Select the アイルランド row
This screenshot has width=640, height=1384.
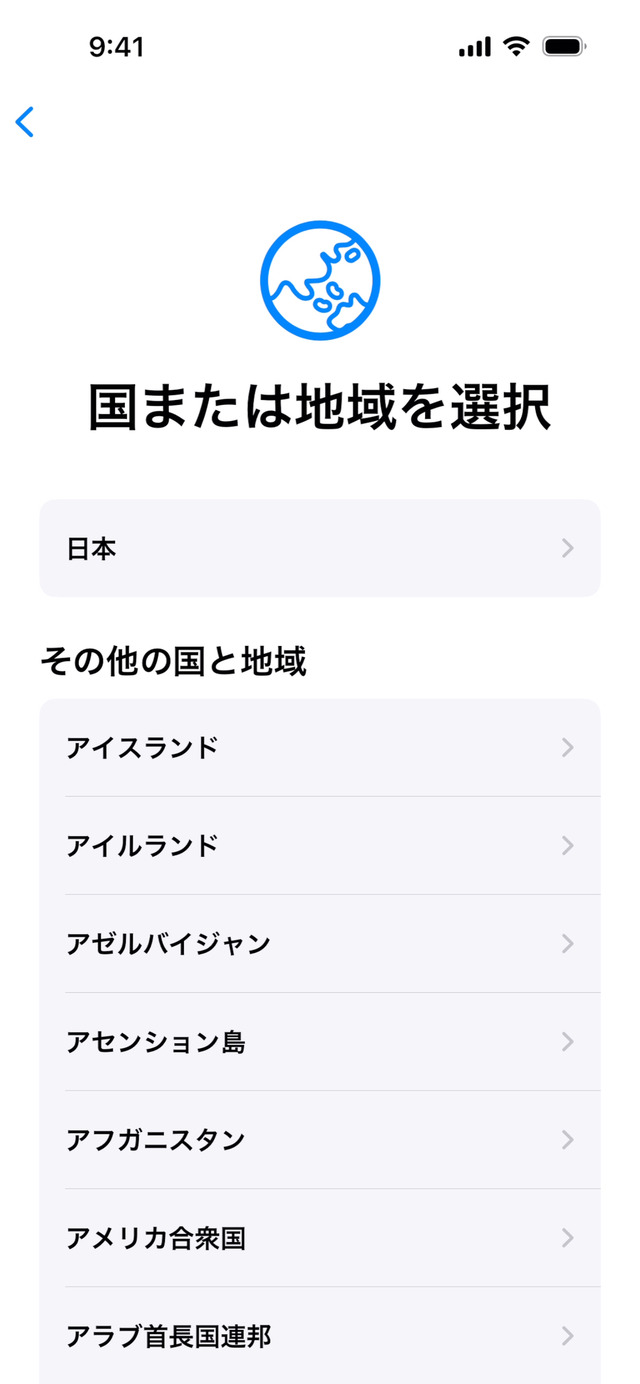(x=320, y=845)
